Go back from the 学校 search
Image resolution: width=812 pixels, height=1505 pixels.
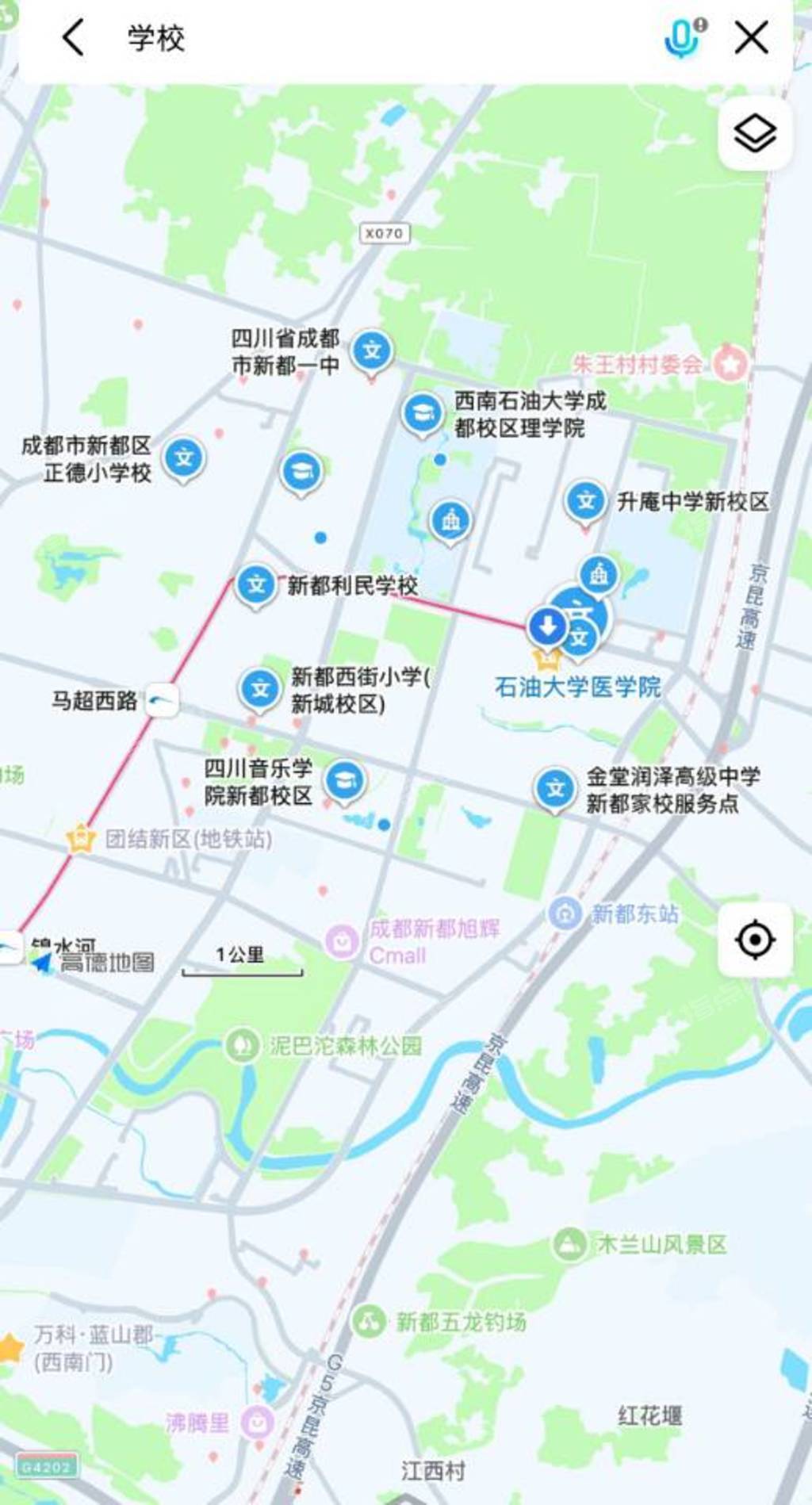(x=73, y=37)
